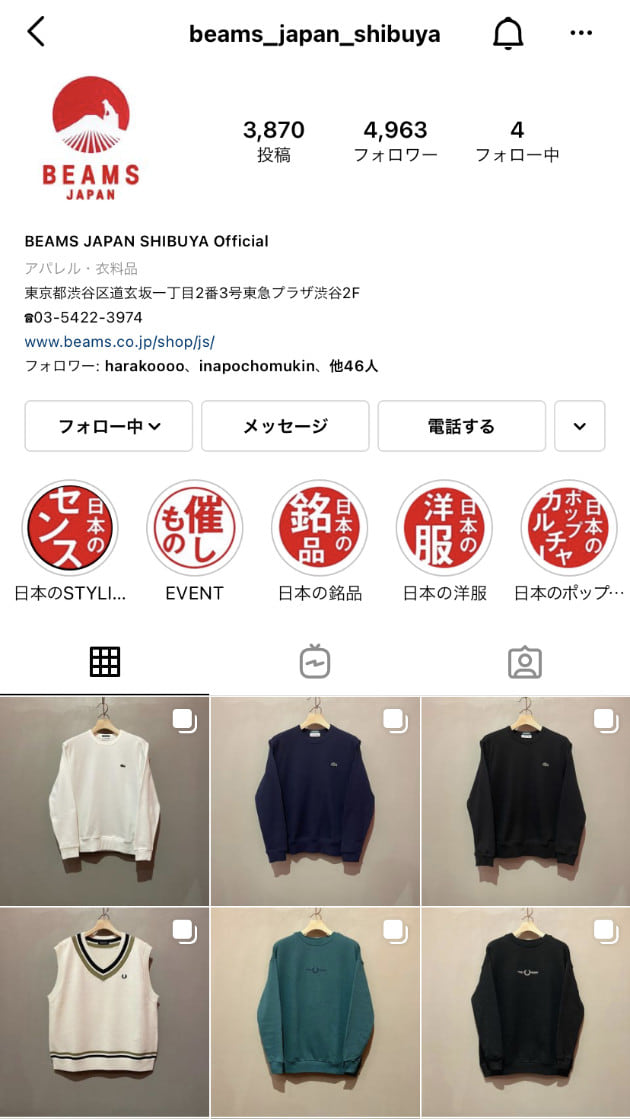Open the white sweatshirt post
630x1119 pixels.
pyautogui.click(x=104, y=801)
